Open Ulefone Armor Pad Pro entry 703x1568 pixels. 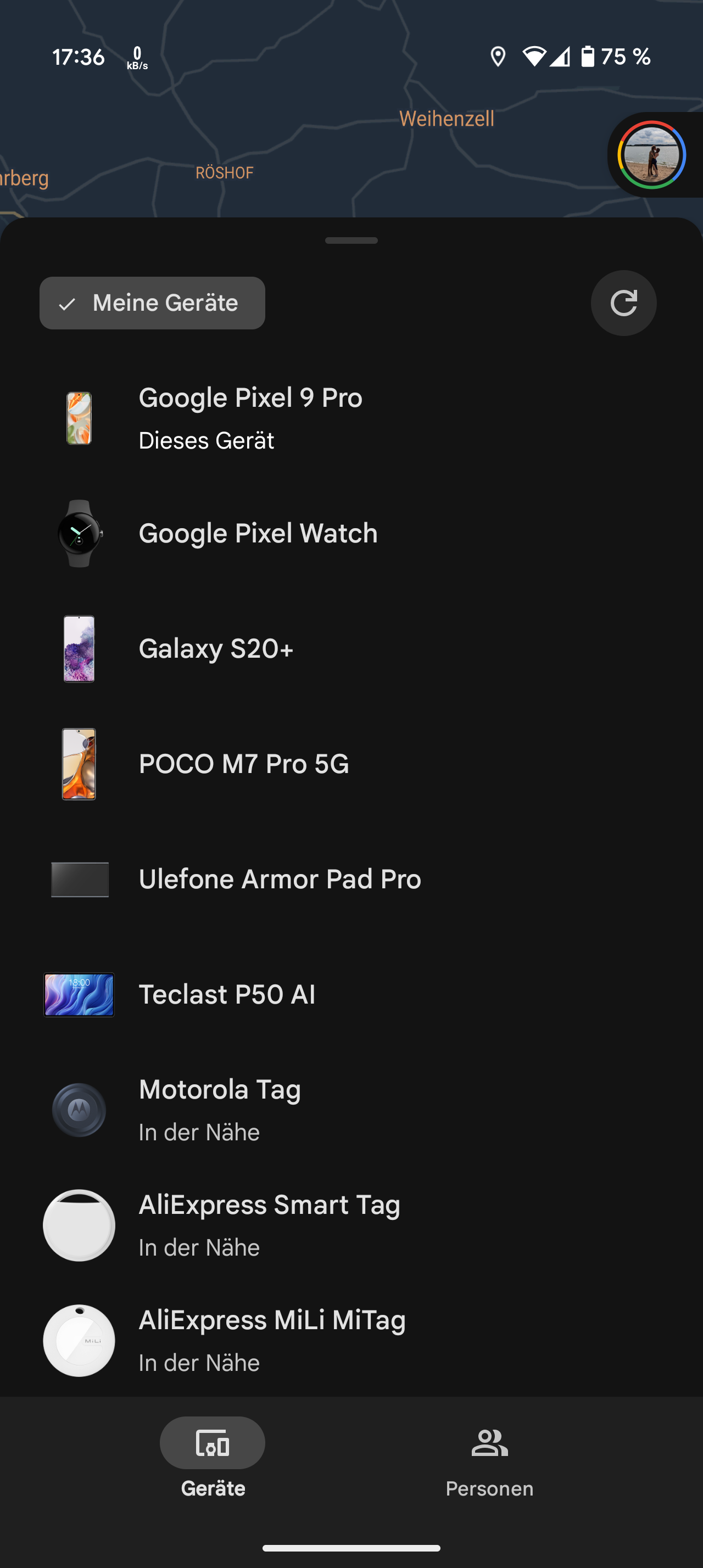(x=352, y=879)
